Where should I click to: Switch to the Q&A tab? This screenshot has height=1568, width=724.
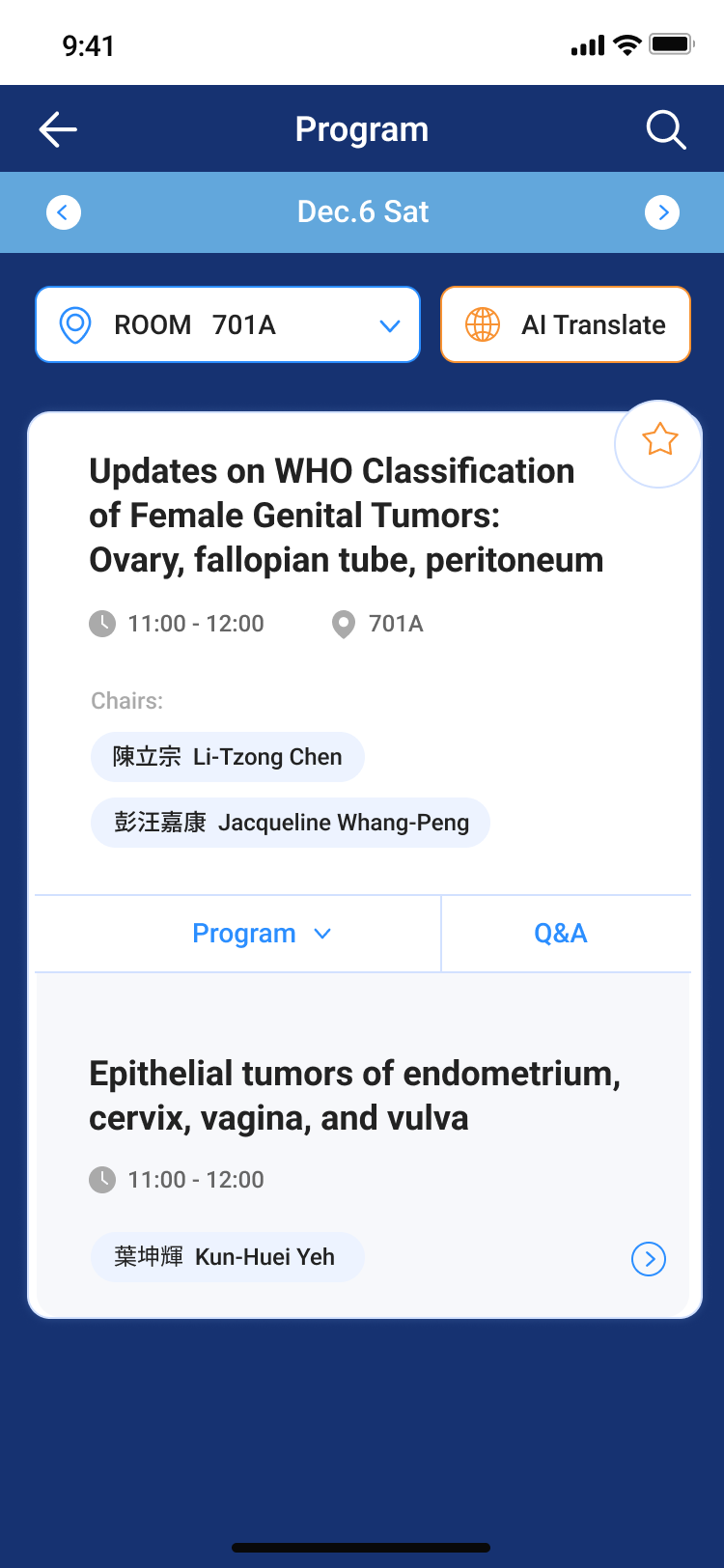tap(561, 934)
